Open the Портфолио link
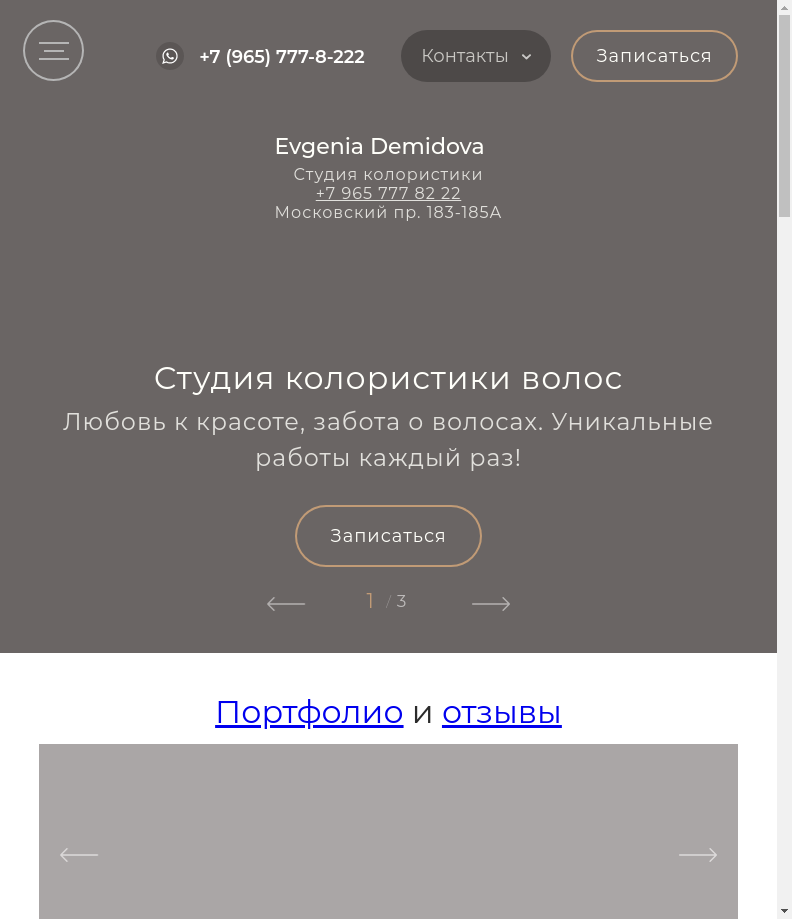 tap(309, 712)
